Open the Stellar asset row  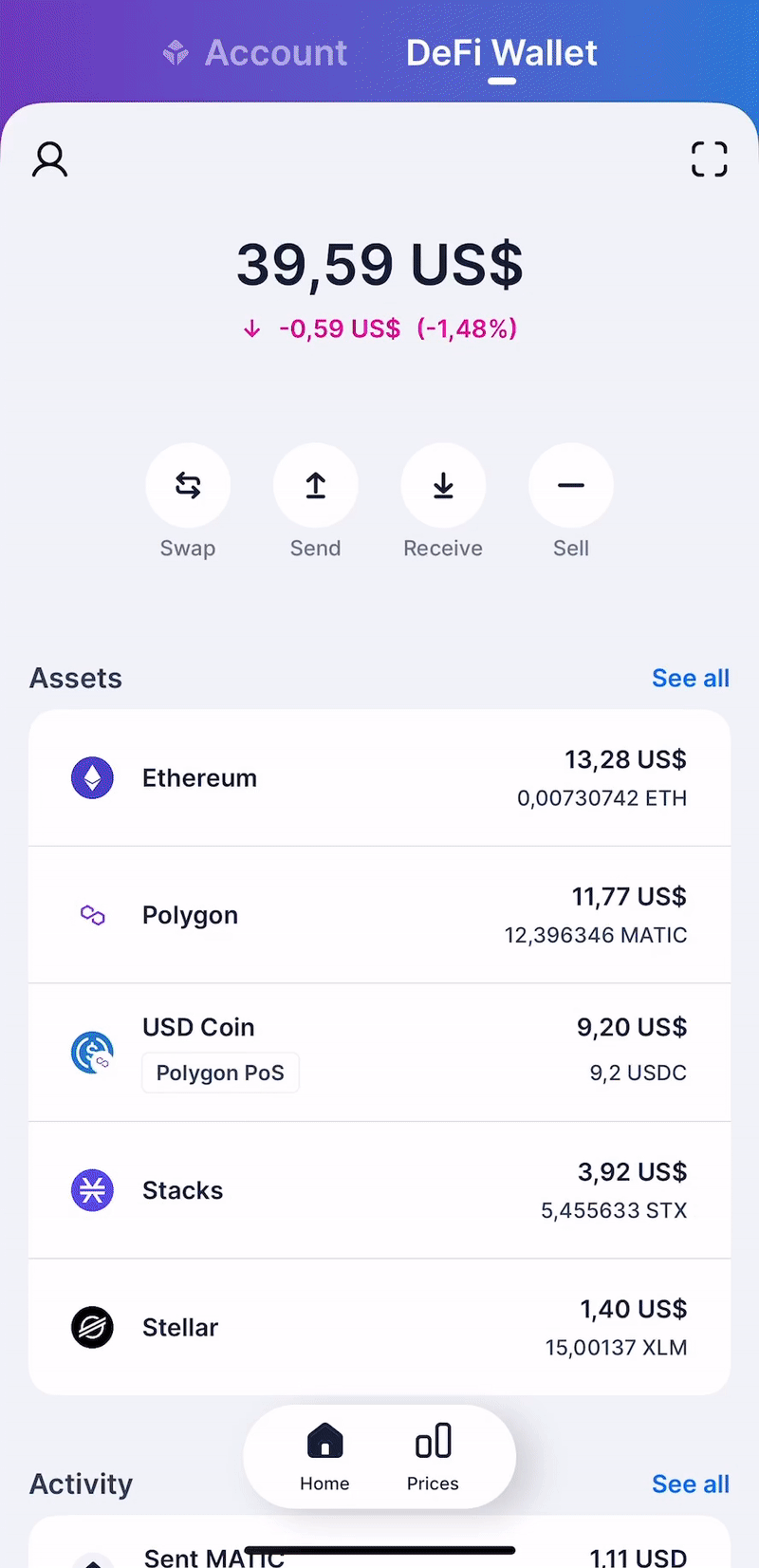tap(379, 1327)
